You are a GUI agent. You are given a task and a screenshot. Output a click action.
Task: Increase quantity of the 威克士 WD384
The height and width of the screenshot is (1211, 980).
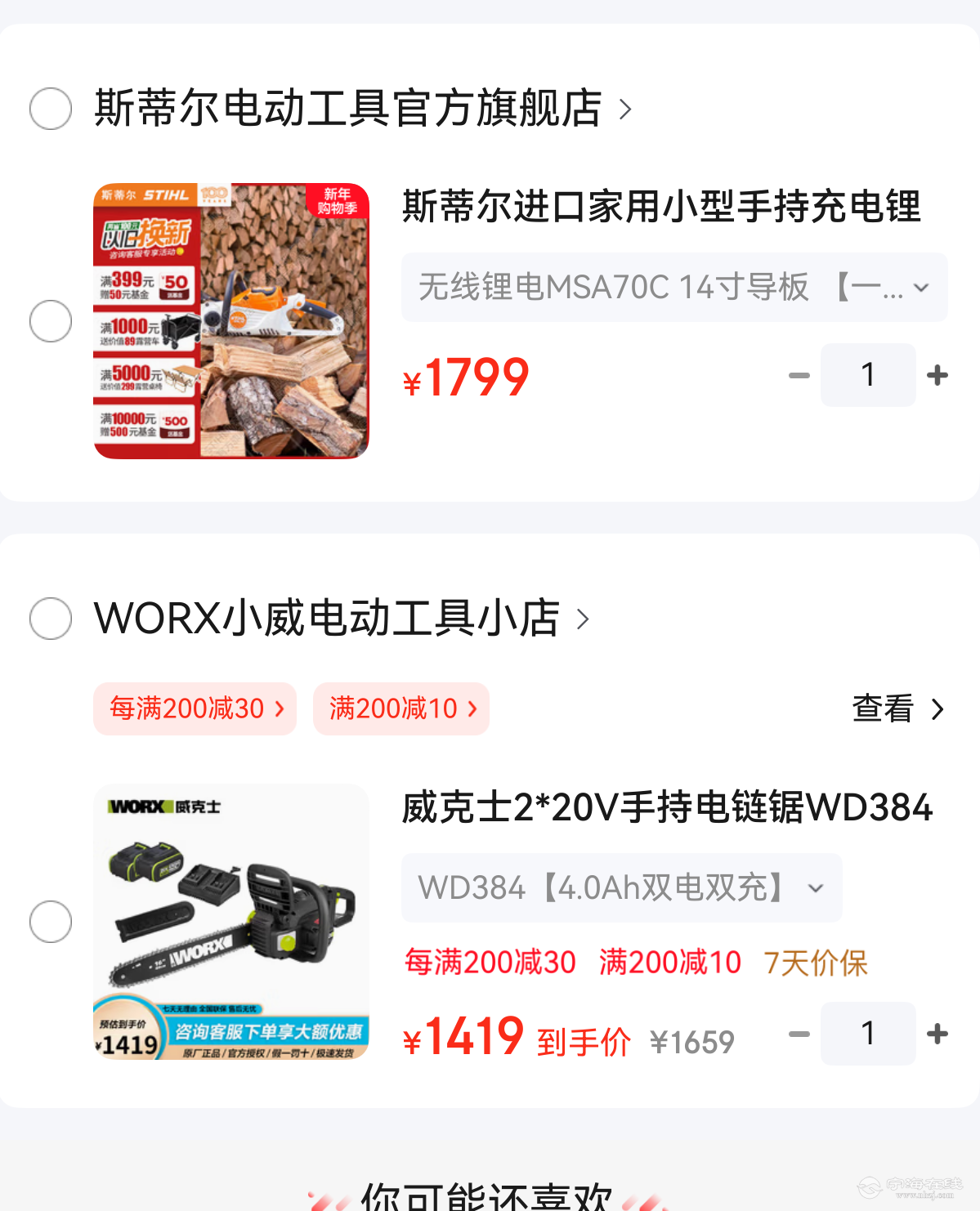click(937, 1034)
